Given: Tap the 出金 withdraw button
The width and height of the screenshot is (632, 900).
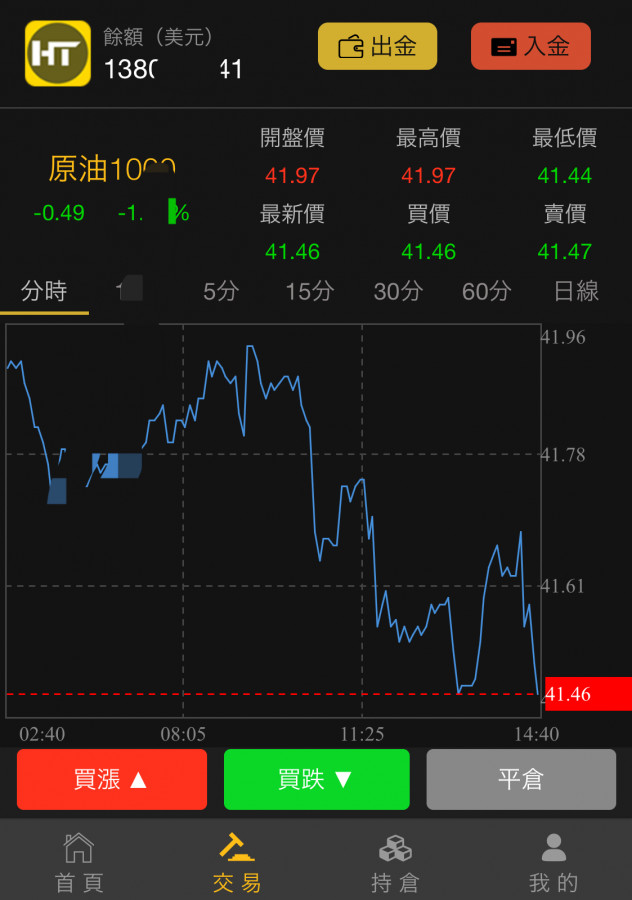Looking at the screenshot, I should 377,46.
